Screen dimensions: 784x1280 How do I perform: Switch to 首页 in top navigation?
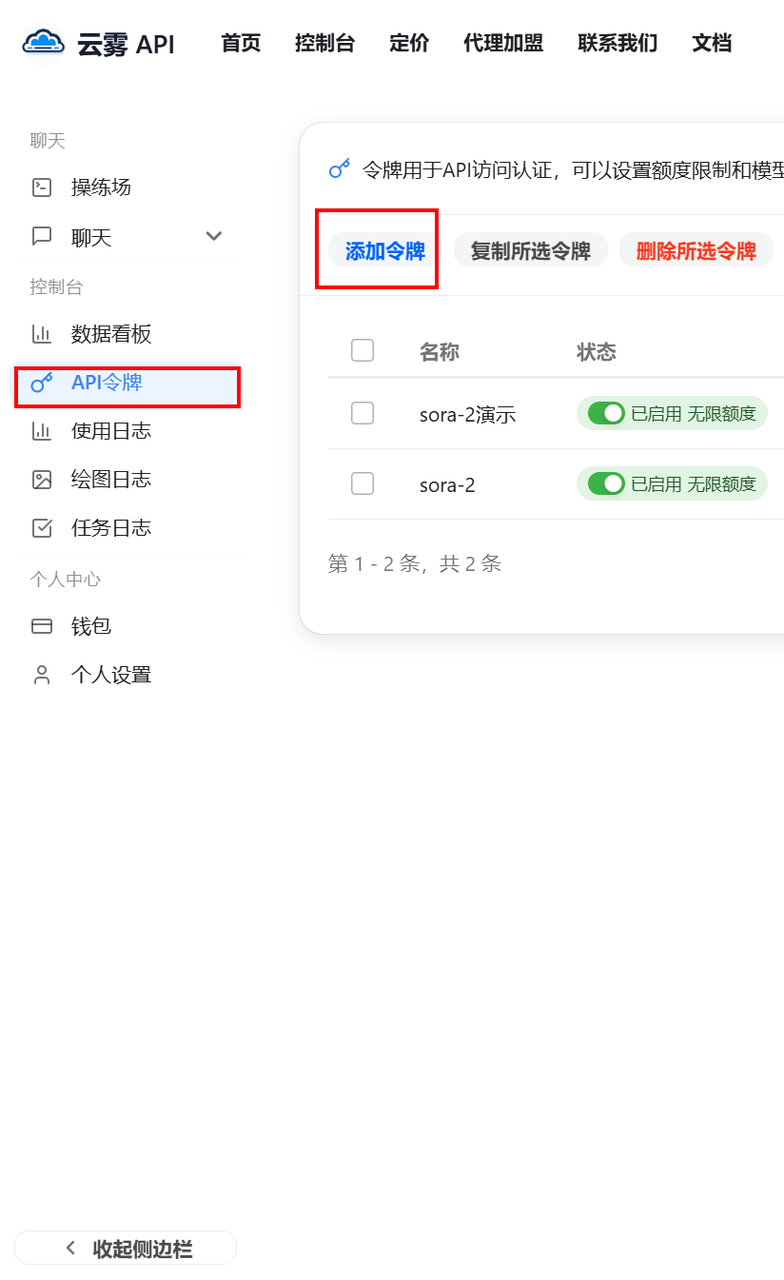pos(241,43)
